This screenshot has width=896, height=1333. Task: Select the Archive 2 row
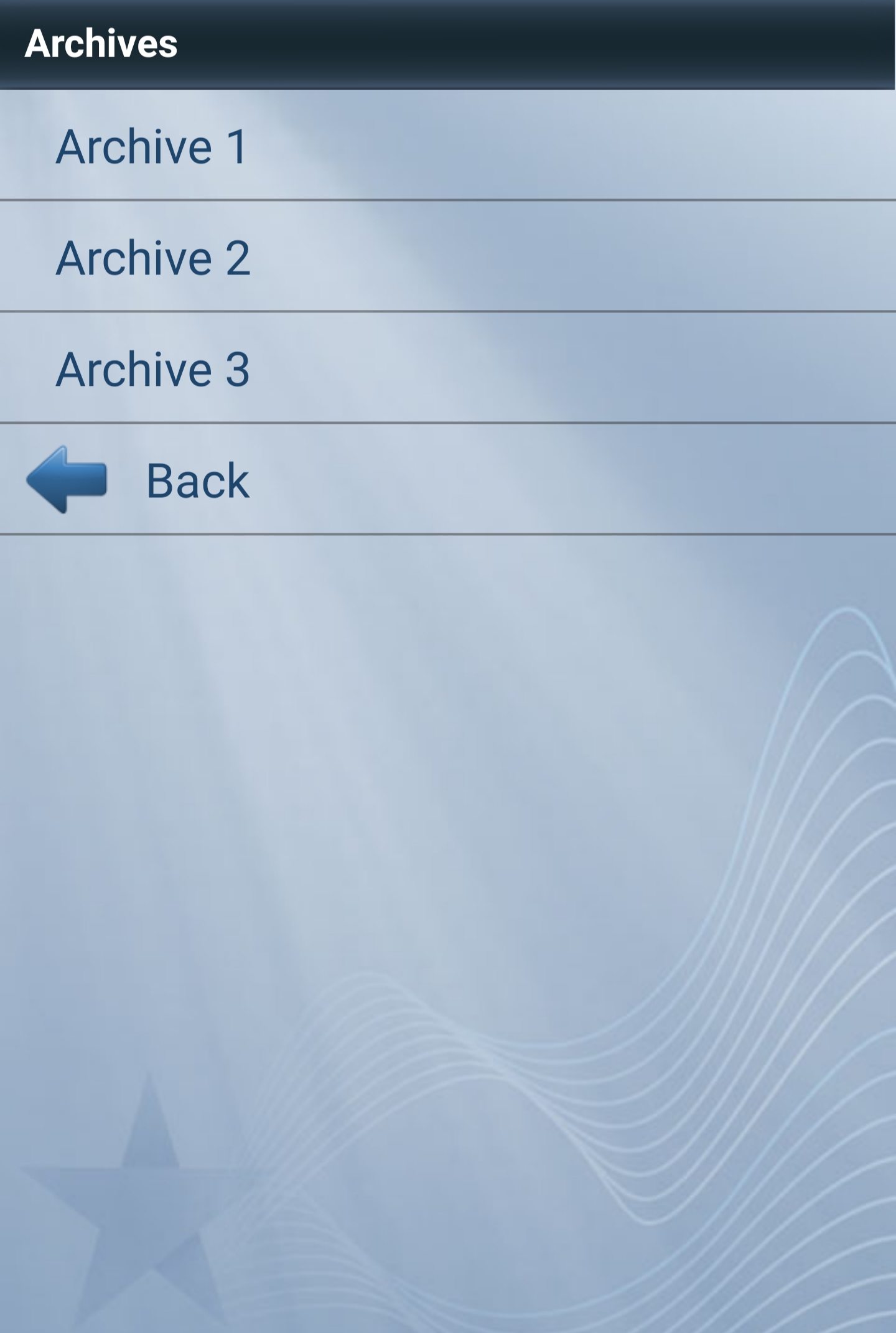coord(152,258)
